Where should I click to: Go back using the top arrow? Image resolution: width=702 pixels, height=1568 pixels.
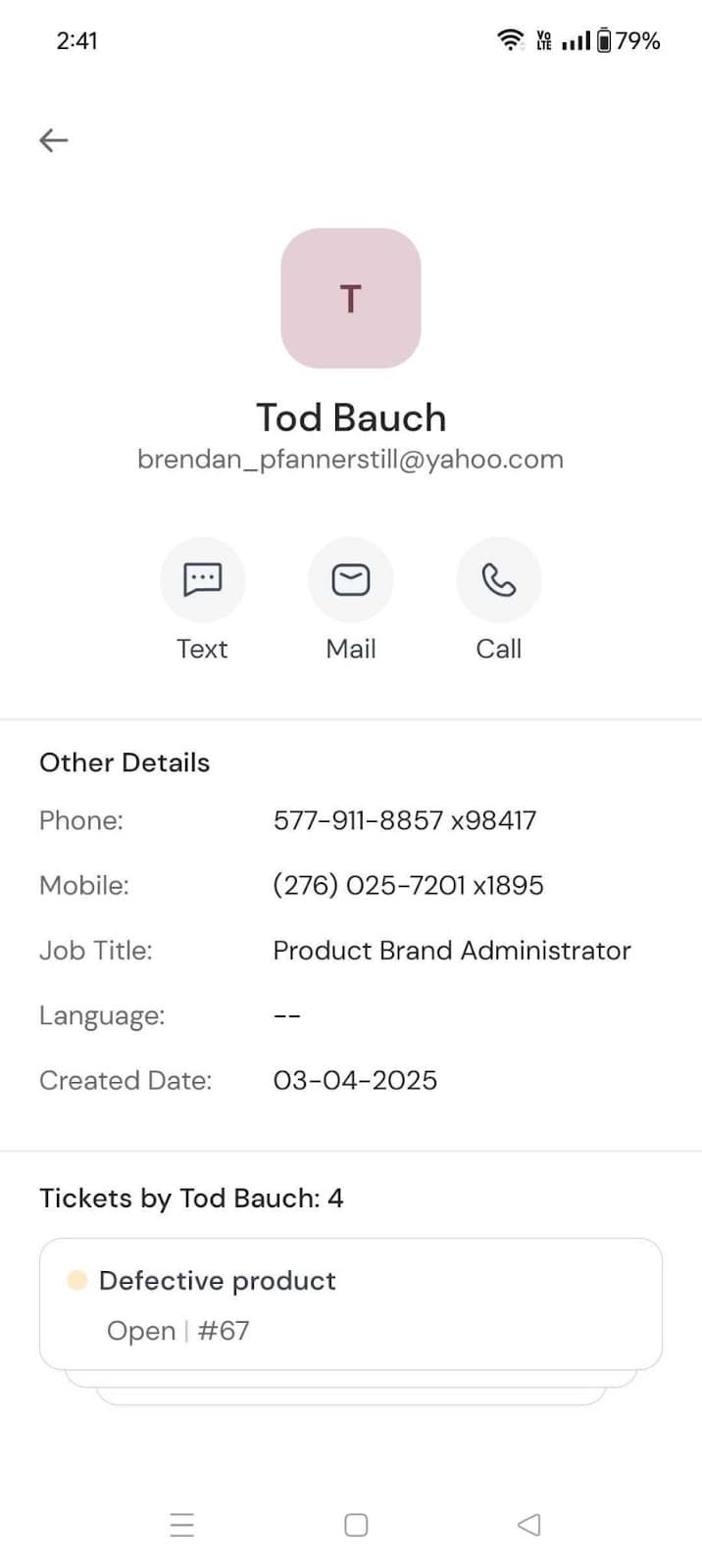[x=53, y=140]
